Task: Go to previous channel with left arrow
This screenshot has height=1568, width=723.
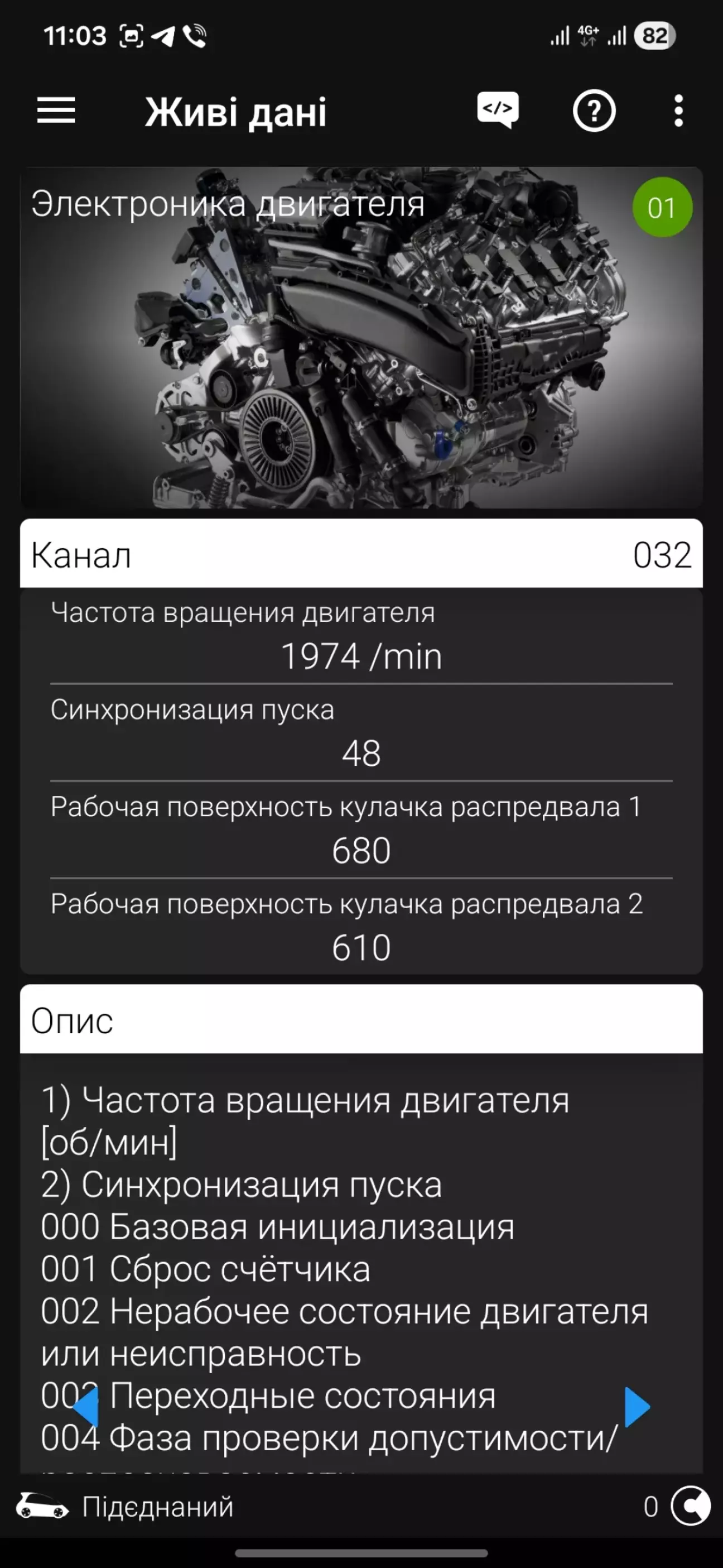Action: pos(86,1407)
